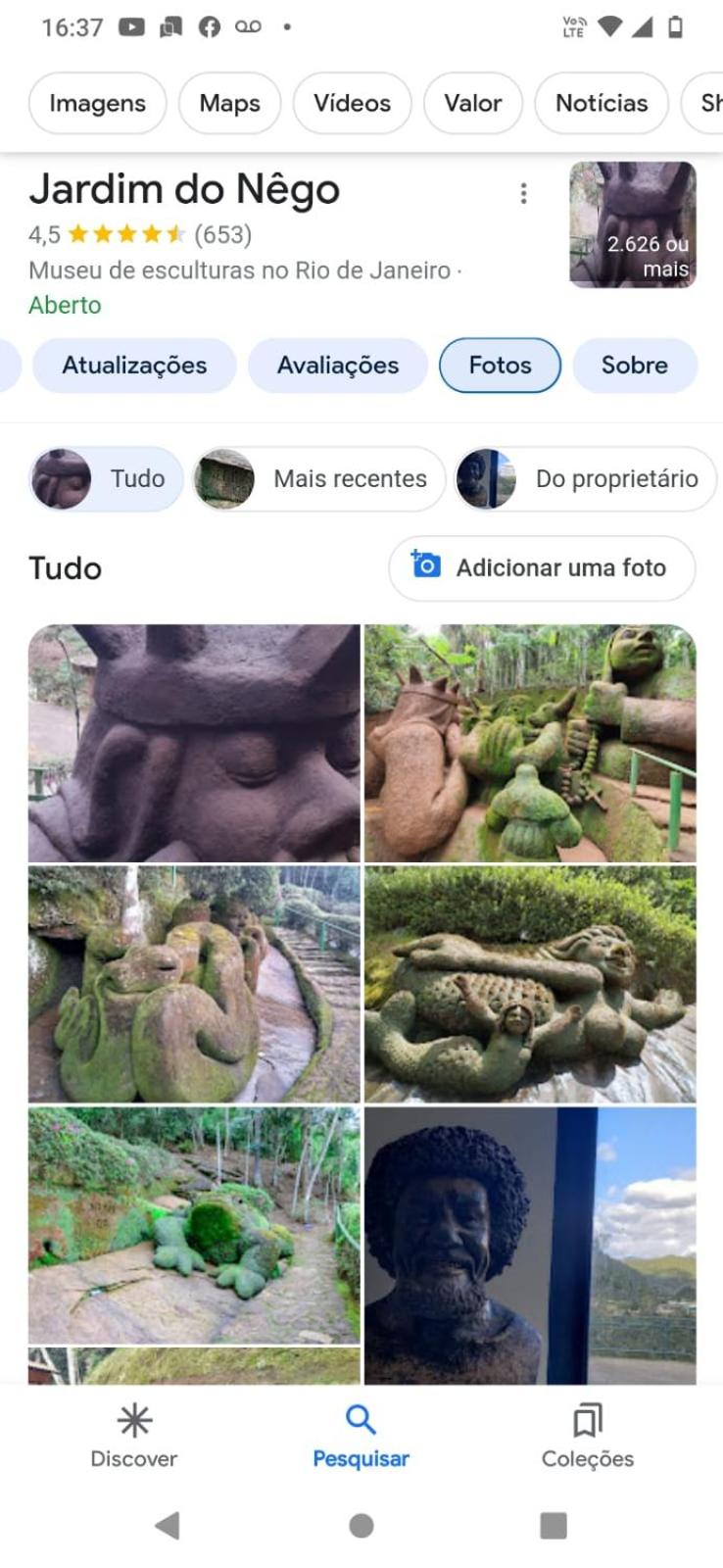This screenshot has height=1568, width=723.
Task: Open the three-dot menu beside Jardim do Nêgo
Action: click(x=523, y=194)
